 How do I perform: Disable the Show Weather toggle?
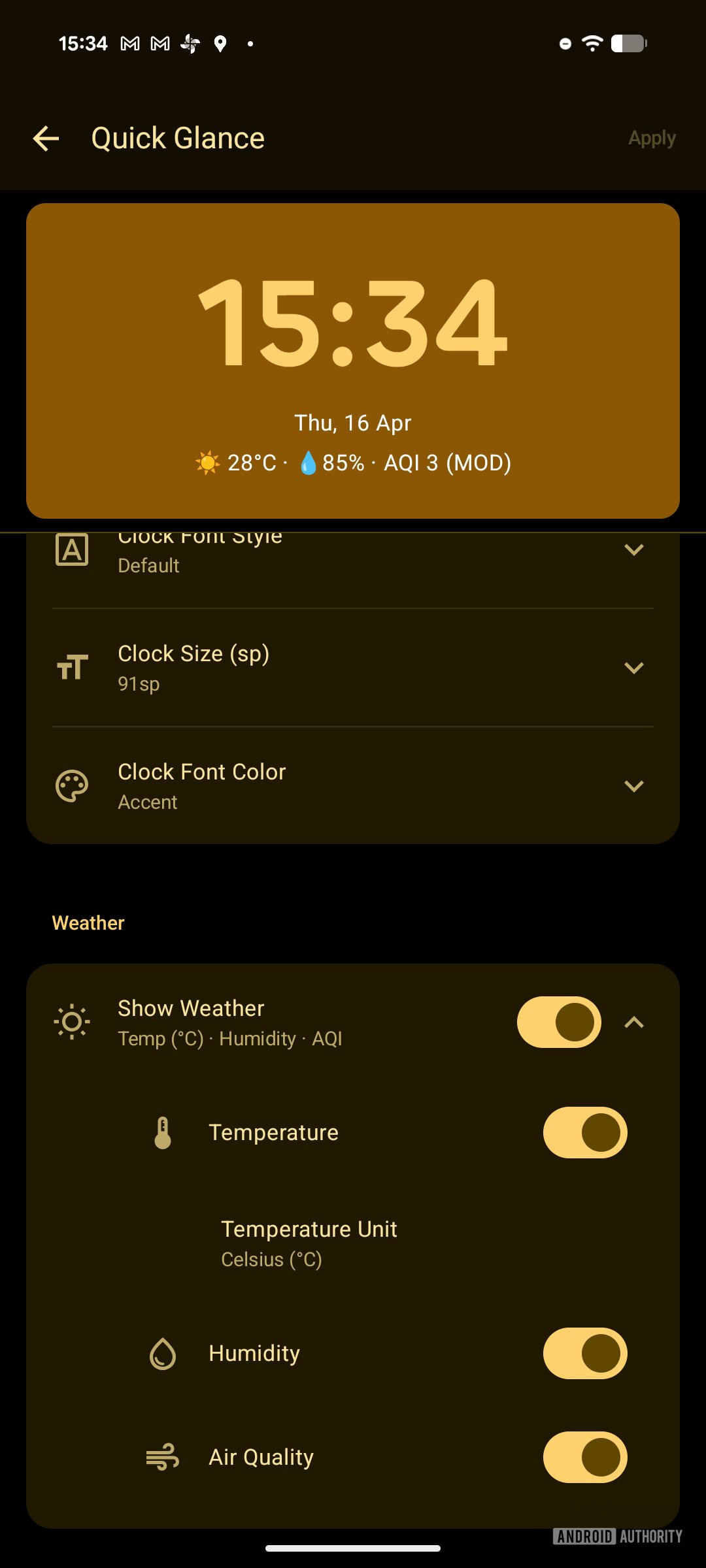coord(558,1022)
